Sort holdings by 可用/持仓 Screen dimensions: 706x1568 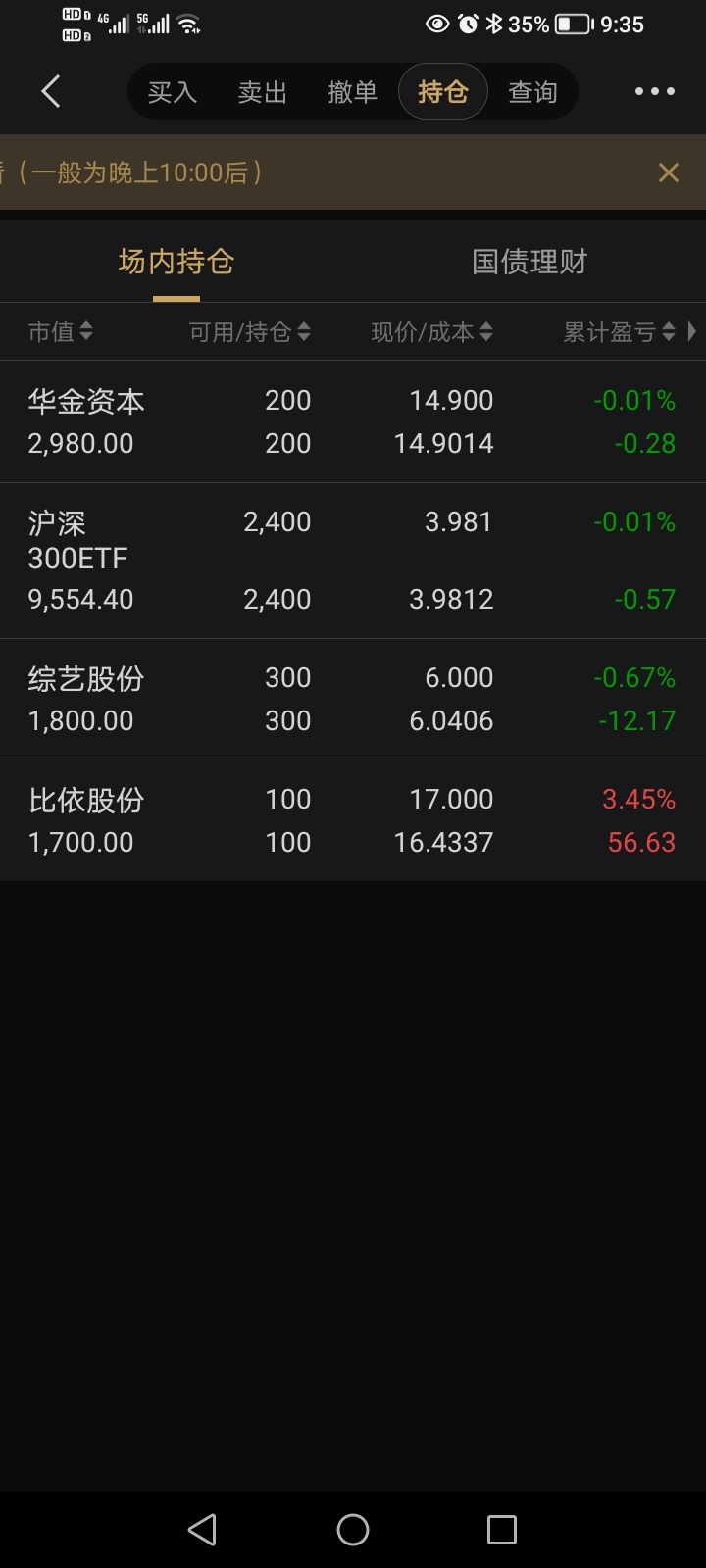click(x=250, y=332)
